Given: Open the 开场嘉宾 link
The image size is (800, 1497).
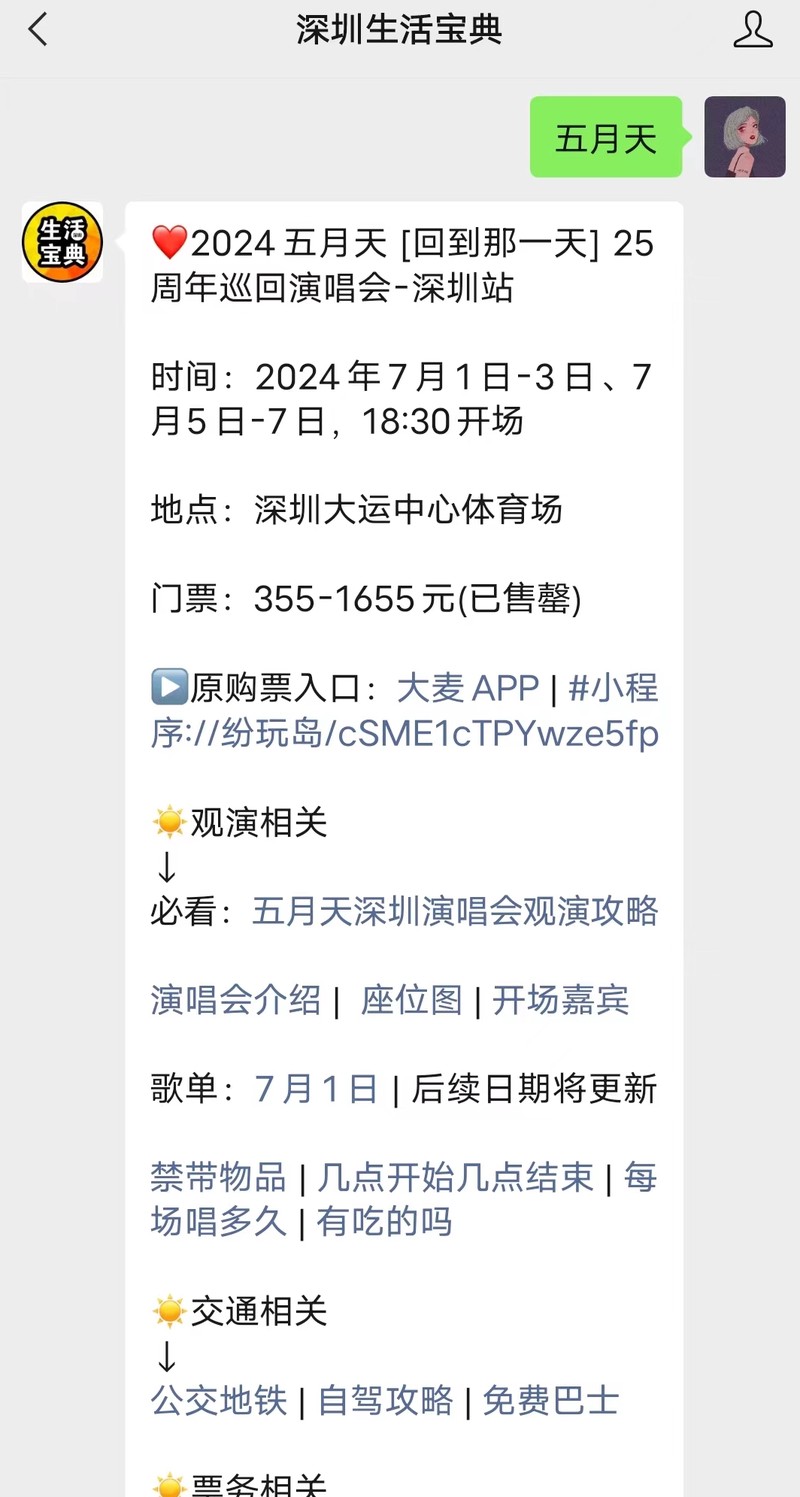Looking at the screenshot, I should (x=560, y=1000).
